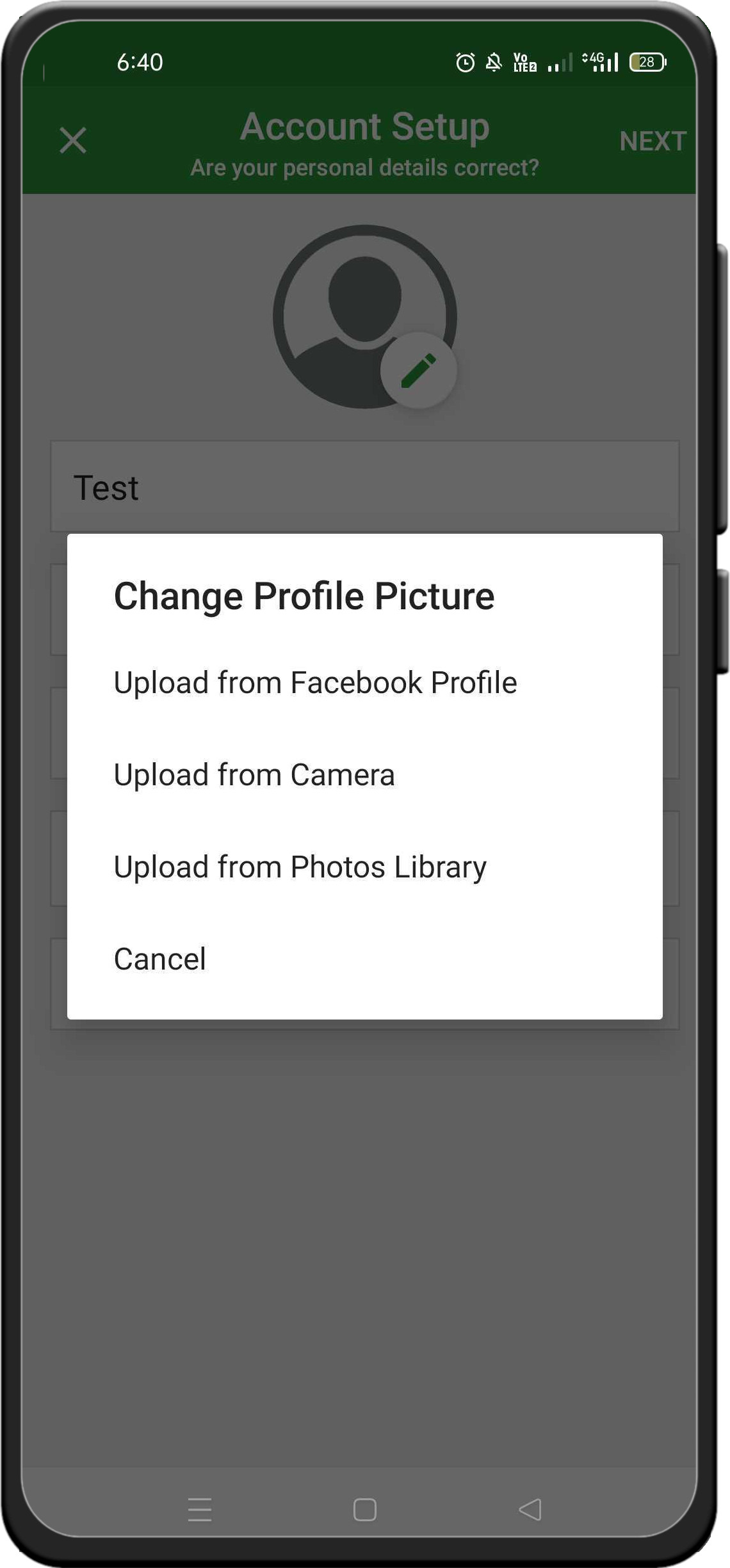The width and height of the screenshot is (730, 1568).
Task: Tap NEXT in the top bar
Action: coord(653,141)
